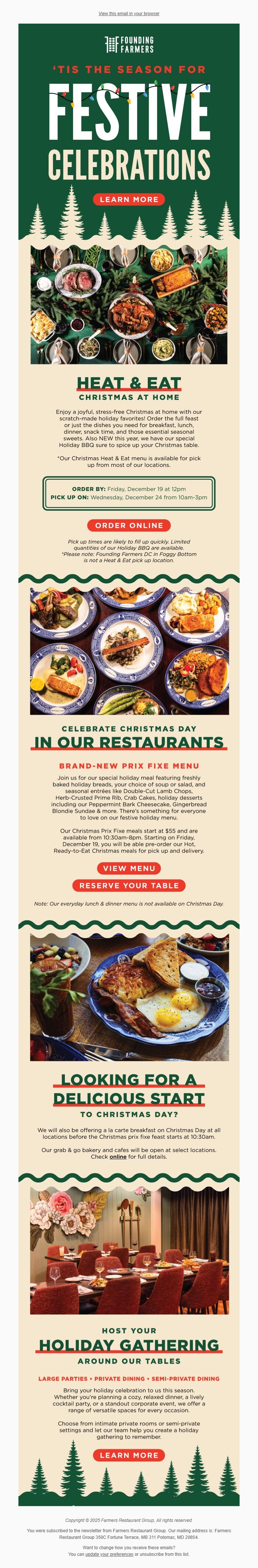Follow the underlined online link for full details
This screenshot has height=1568, width=258.
point(118,1156)
